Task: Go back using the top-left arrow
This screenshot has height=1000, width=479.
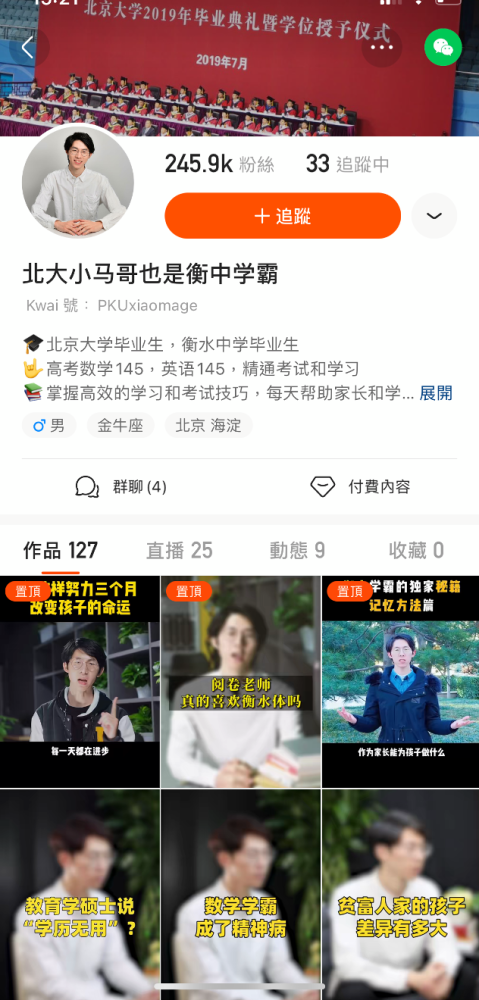Action: [27, 47]
